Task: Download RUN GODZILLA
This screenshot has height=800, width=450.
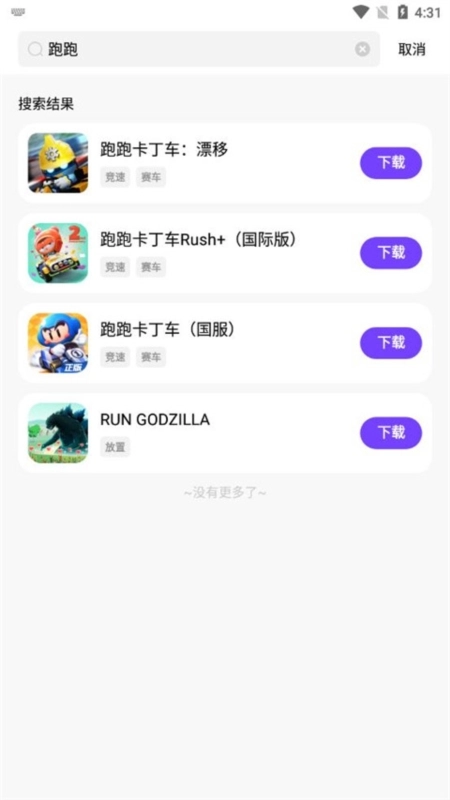Action: click(x=391, y=433)
